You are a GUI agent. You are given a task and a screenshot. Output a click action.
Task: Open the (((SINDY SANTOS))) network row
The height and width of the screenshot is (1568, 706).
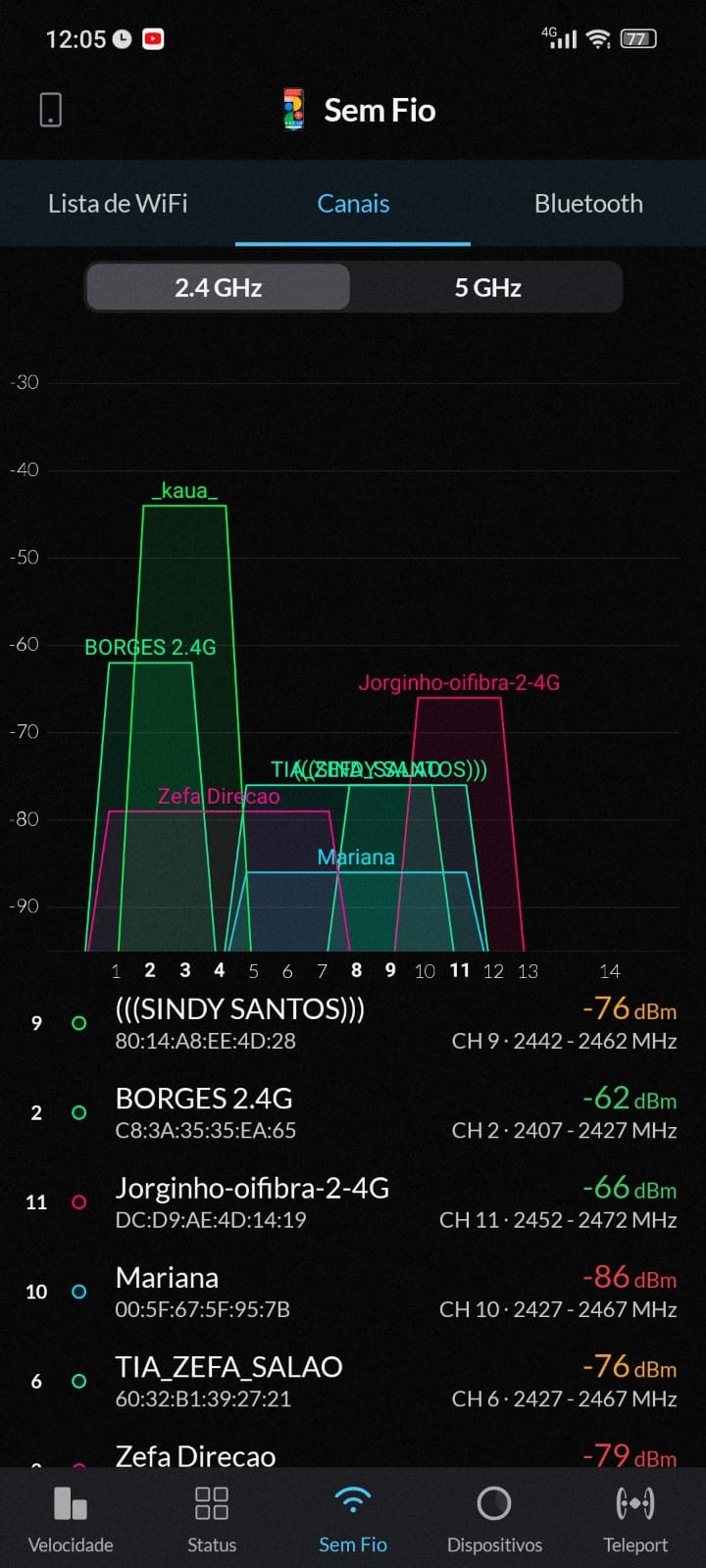353,1023
